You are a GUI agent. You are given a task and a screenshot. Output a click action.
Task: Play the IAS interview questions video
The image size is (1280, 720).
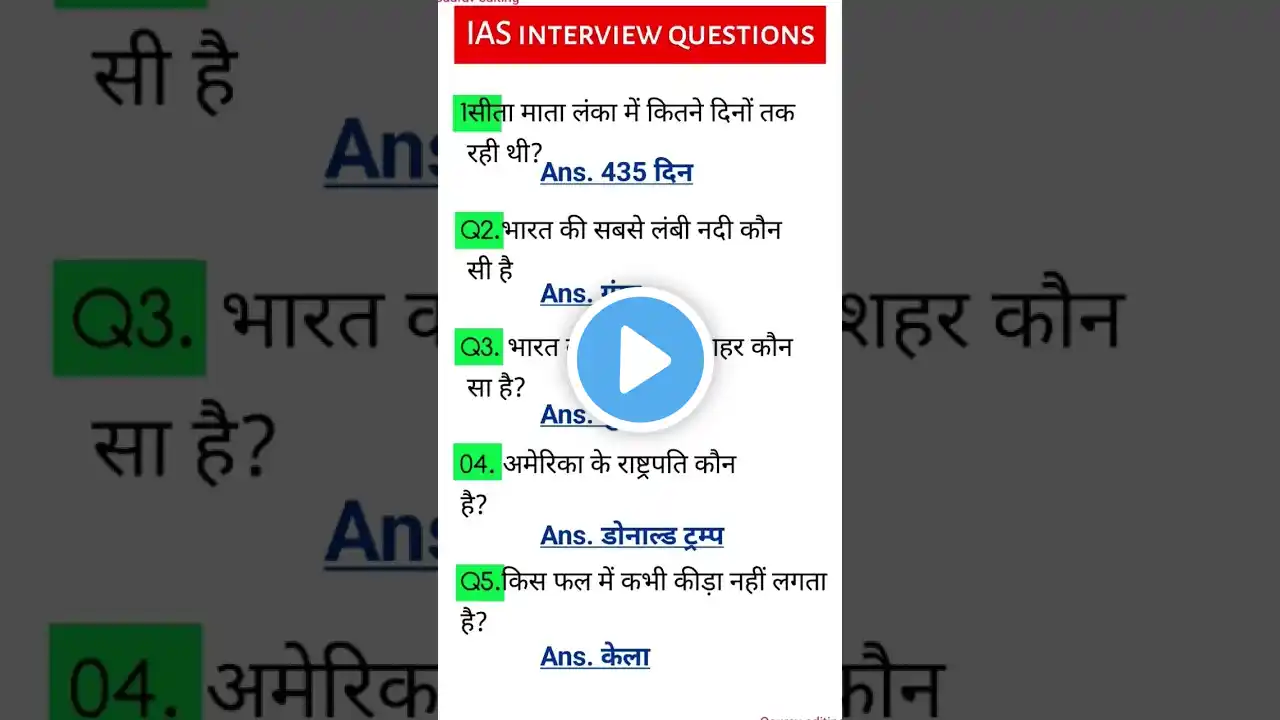coord(640,360)
